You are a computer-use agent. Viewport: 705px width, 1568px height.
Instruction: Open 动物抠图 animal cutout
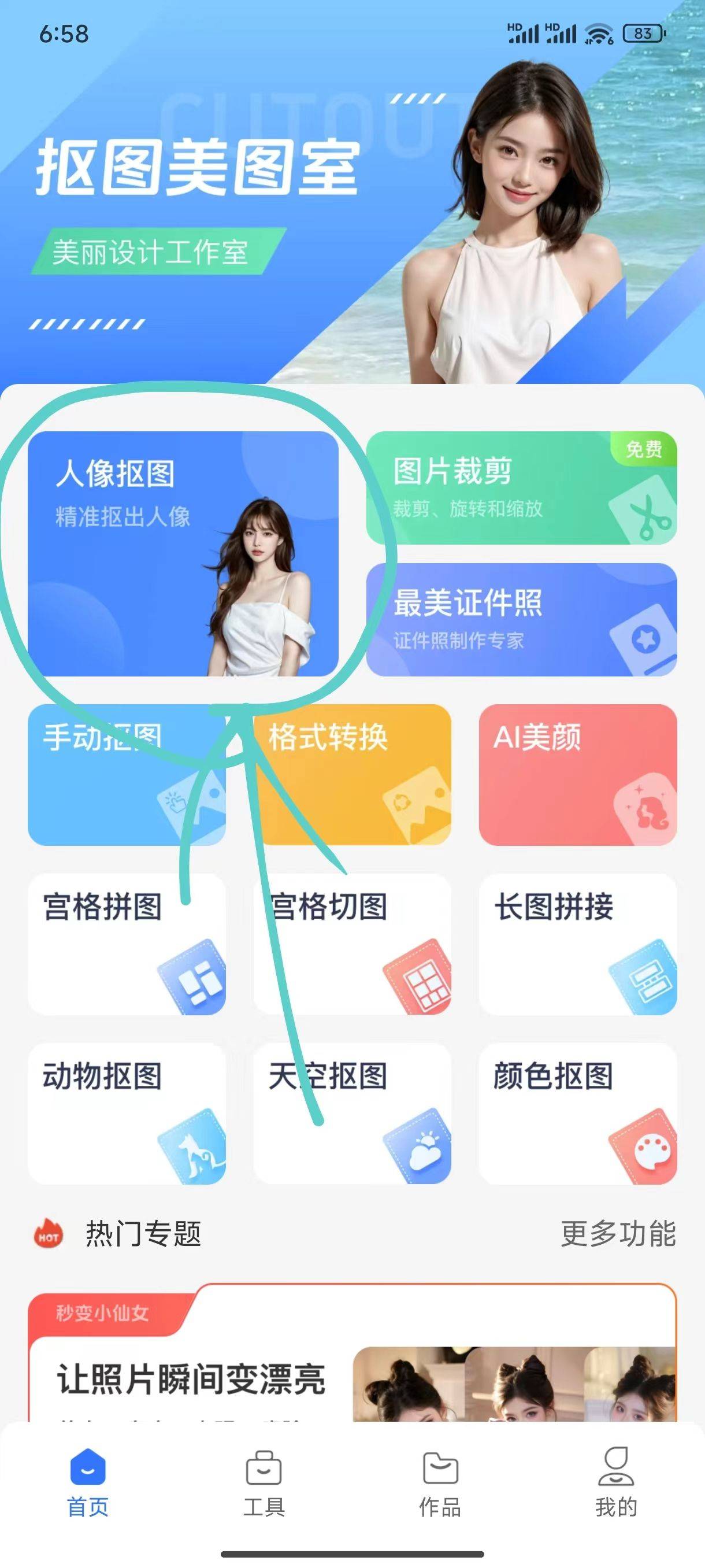(x=127, y=1113)
